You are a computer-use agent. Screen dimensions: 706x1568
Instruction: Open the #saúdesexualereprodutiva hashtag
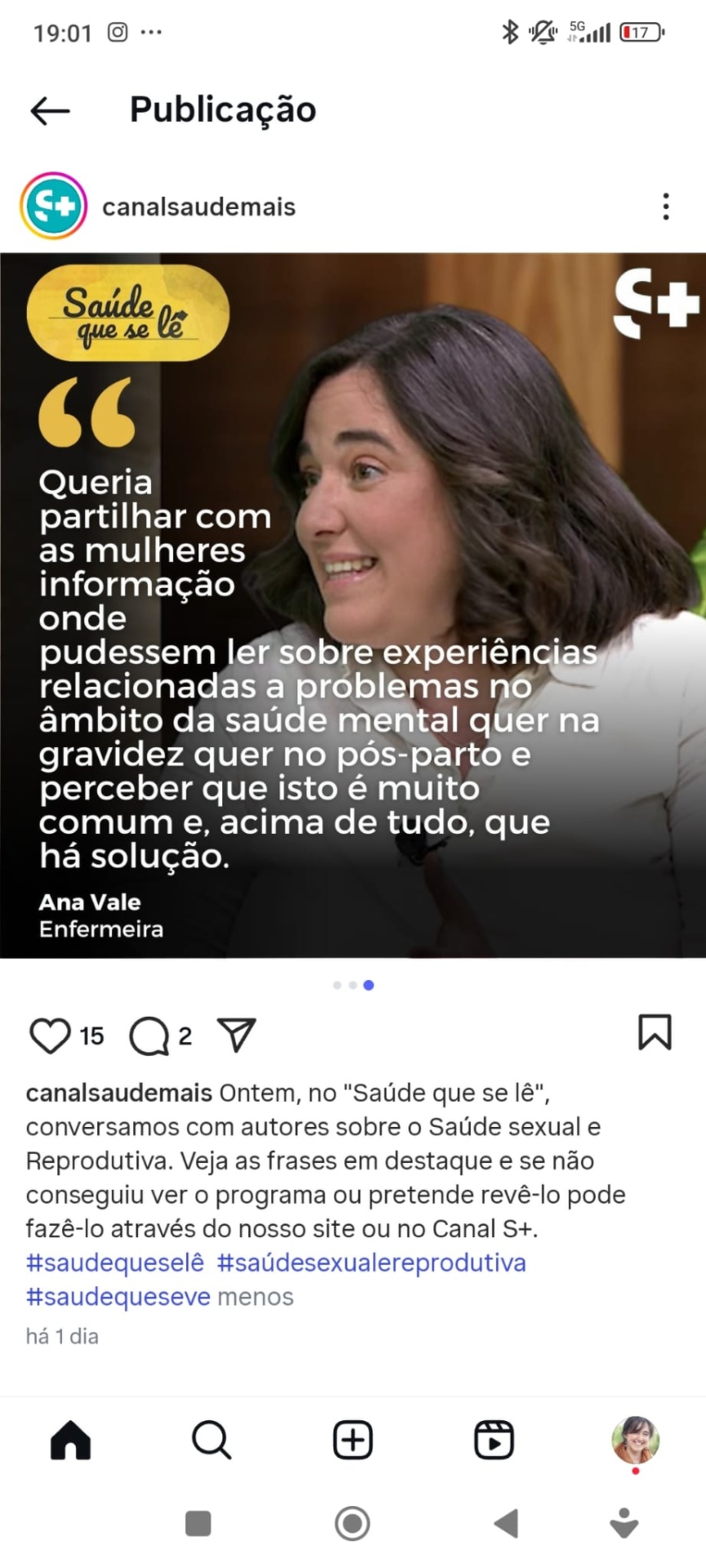tap(371, 1263)
